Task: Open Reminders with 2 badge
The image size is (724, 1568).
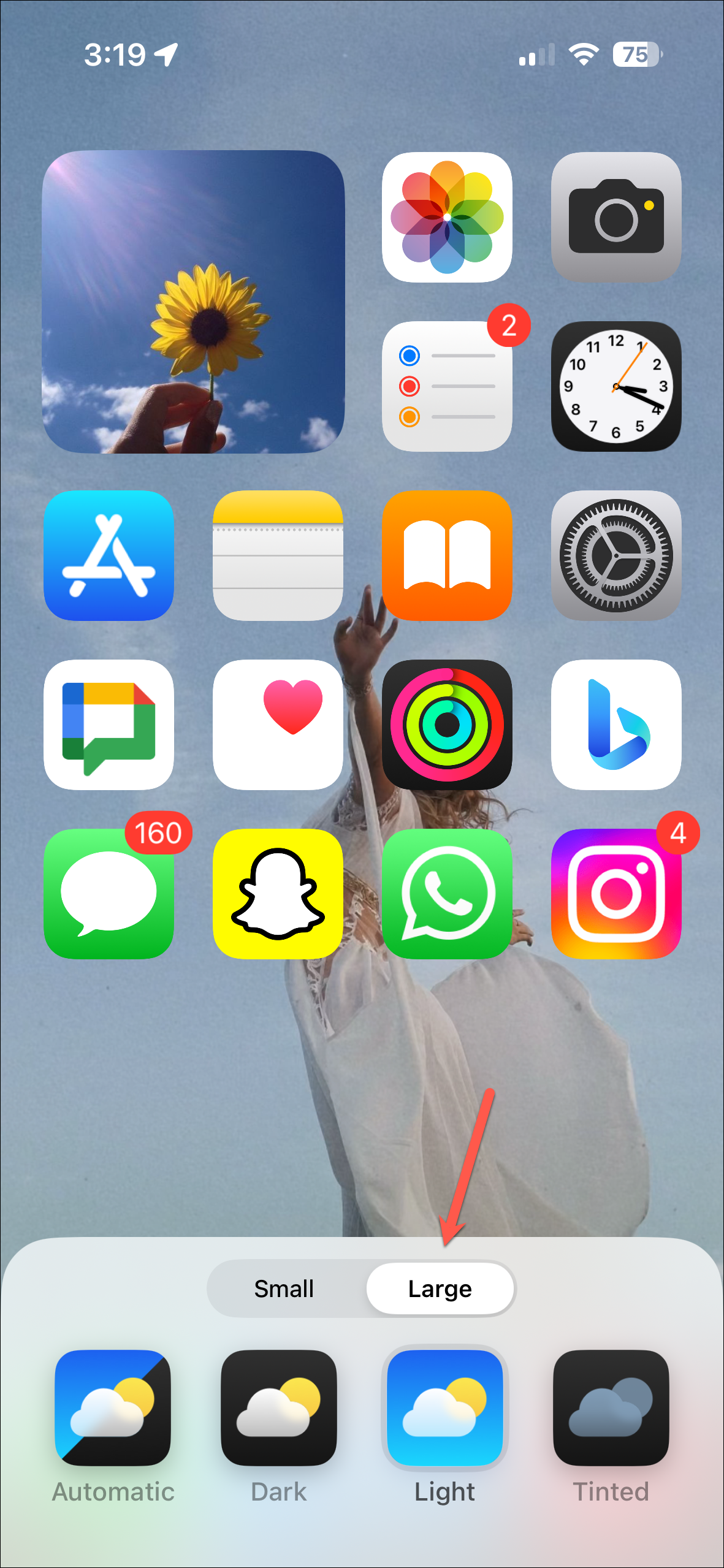Action: click(x=447, y=386)
